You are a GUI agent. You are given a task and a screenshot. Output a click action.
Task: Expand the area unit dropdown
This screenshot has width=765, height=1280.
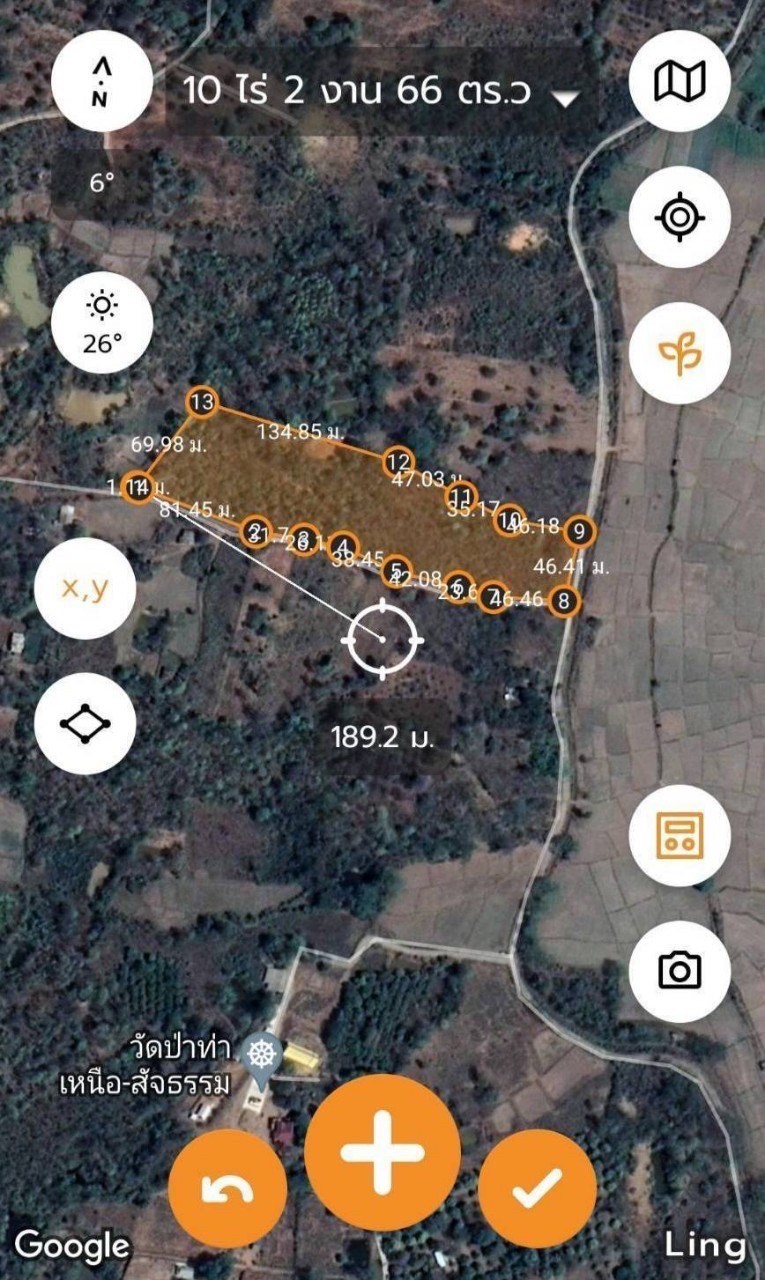click(x=566, y=97)
